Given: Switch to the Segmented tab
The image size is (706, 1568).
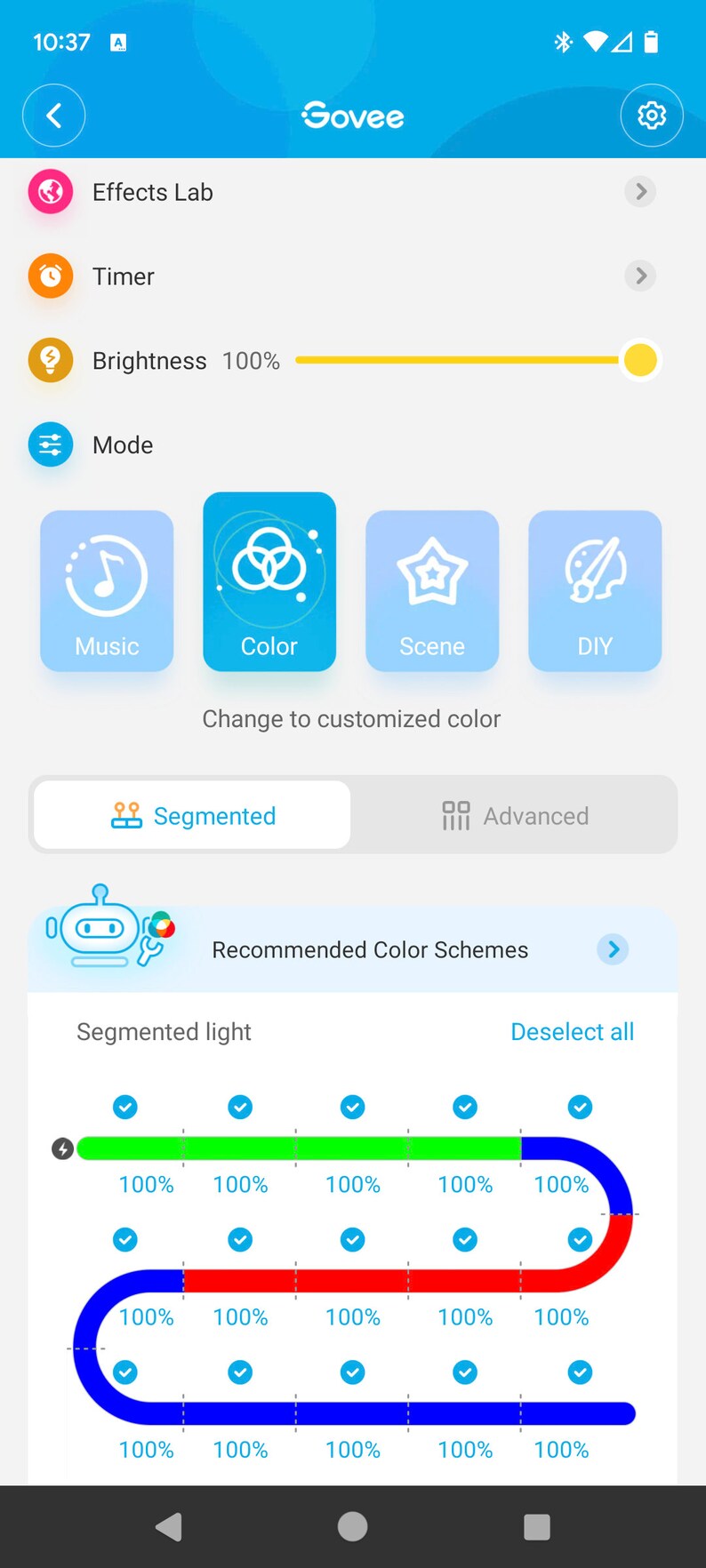Looking at the screenshot, I should point(193,815).
